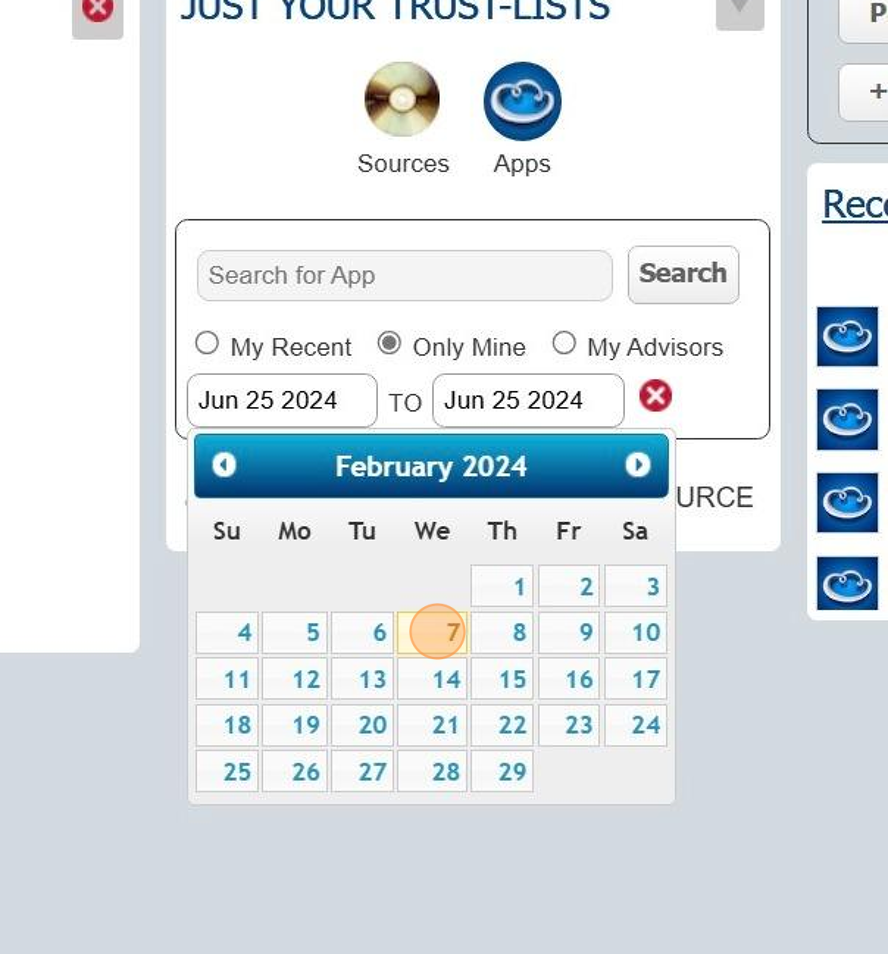Go to next month in calendar
Viewport: 888px width, 954px height.
tap(637, 465)
